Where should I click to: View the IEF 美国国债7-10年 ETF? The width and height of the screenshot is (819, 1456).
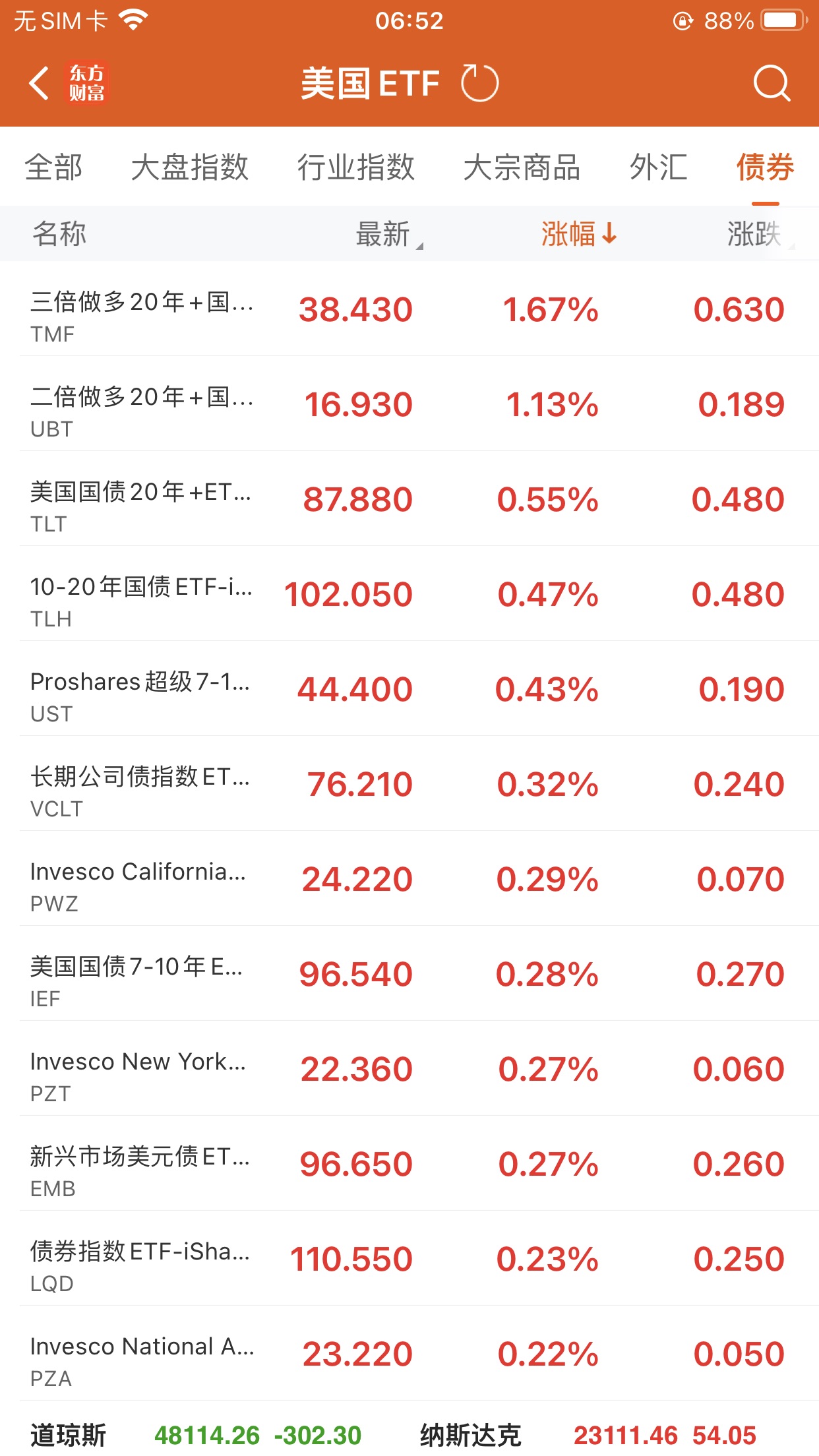pyautogui.click(x=409, y=975)
